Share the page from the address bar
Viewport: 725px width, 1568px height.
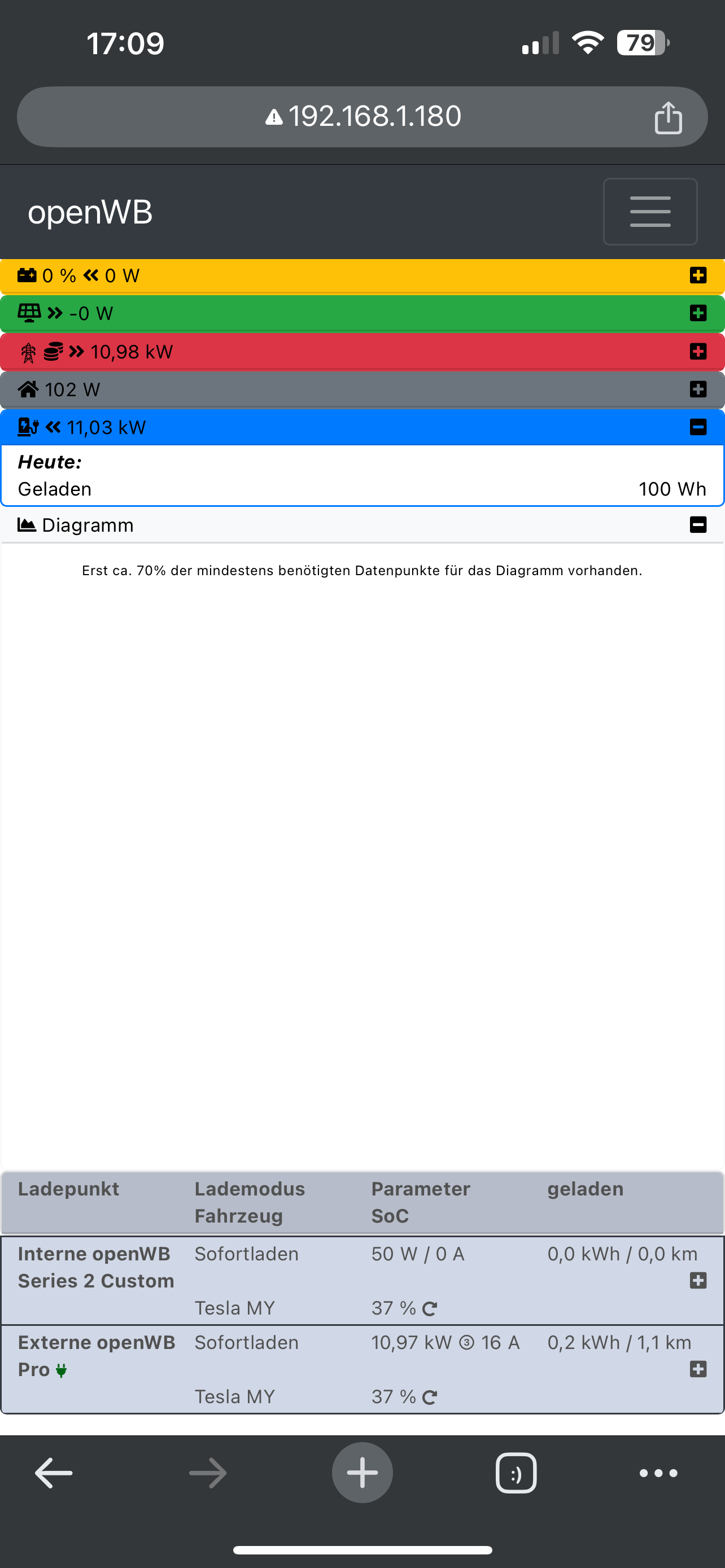[x=668, y=117]
